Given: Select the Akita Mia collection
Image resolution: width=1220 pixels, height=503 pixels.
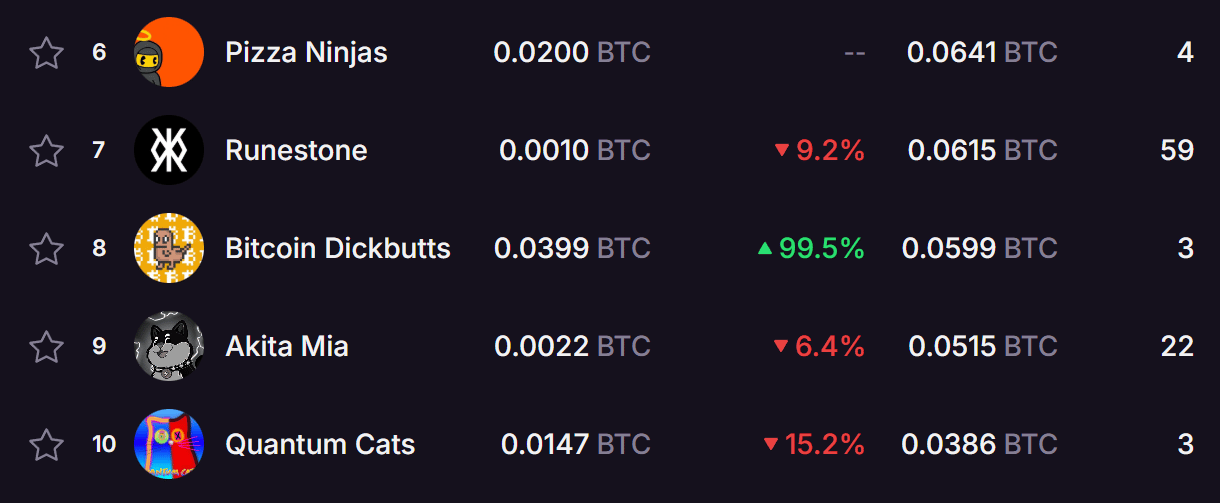Looking at the screenshot, I should (287, 346).
